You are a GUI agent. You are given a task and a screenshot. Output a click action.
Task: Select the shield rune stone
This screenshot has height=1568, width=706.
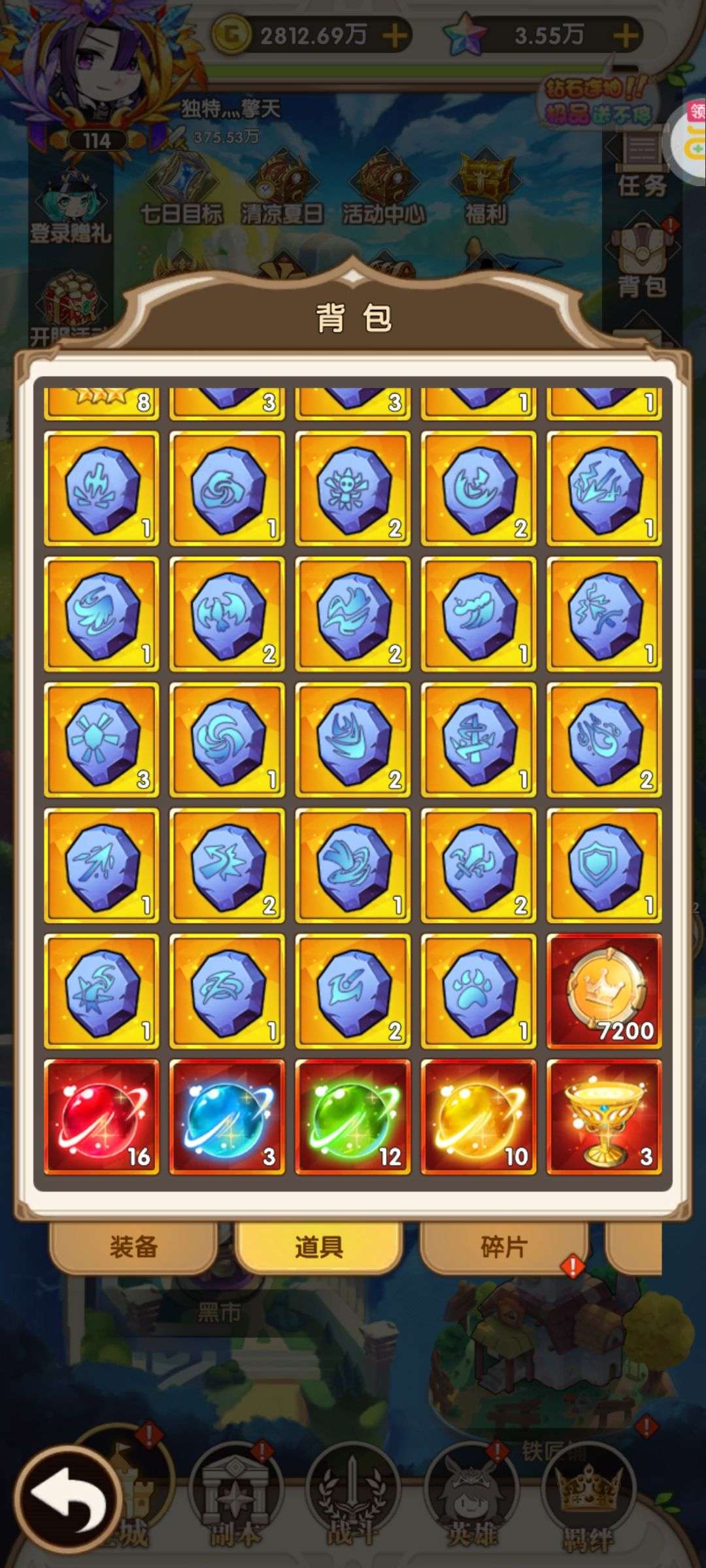click(604, 866)
